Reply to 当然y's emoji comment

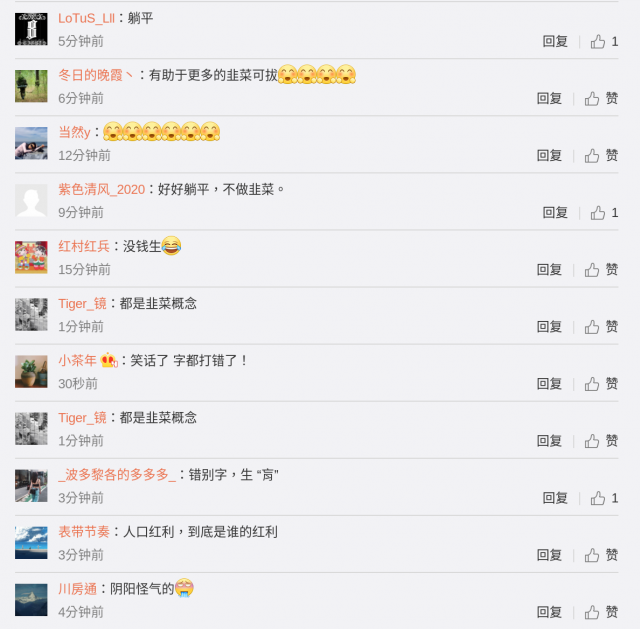coord(549,155)
